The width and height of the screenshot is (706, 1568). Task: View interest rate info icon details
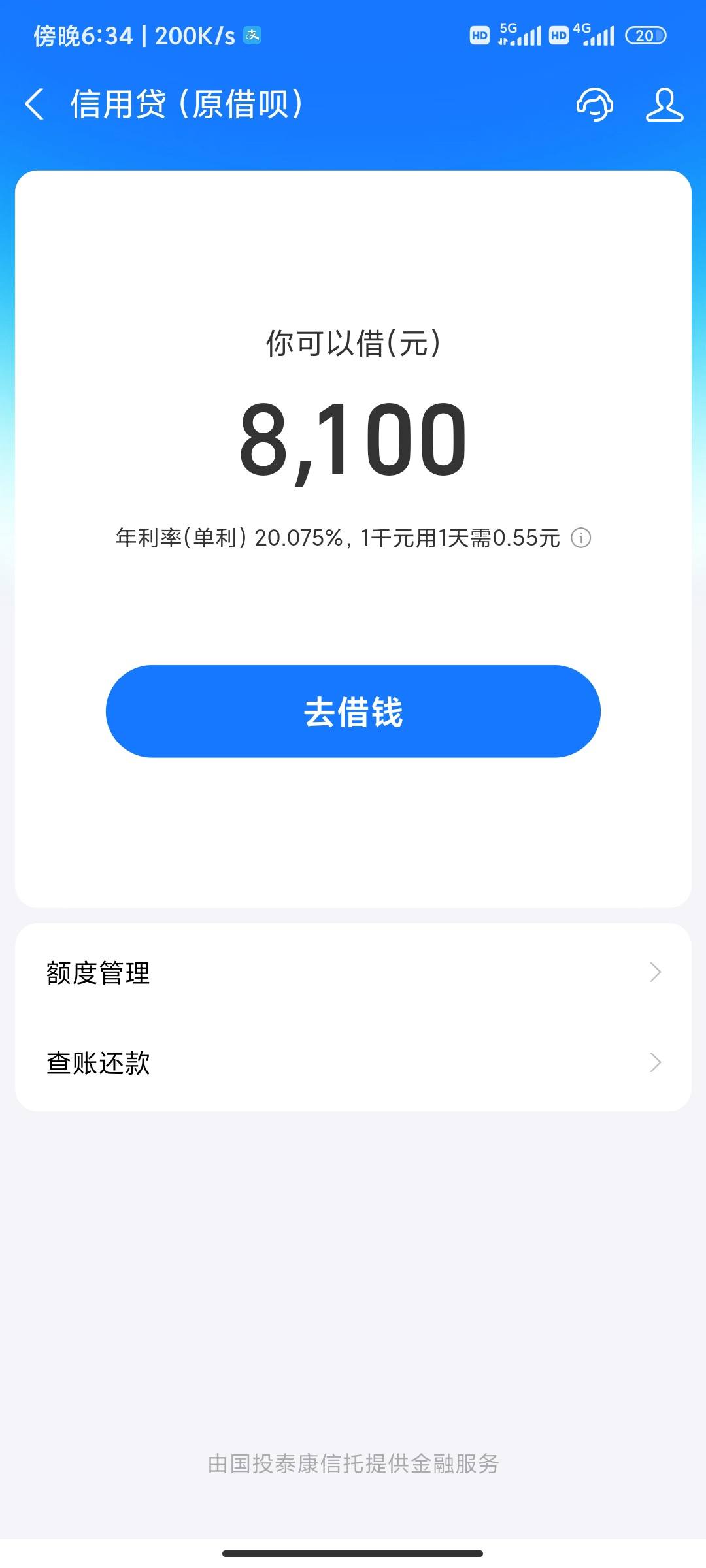[581, 538]
